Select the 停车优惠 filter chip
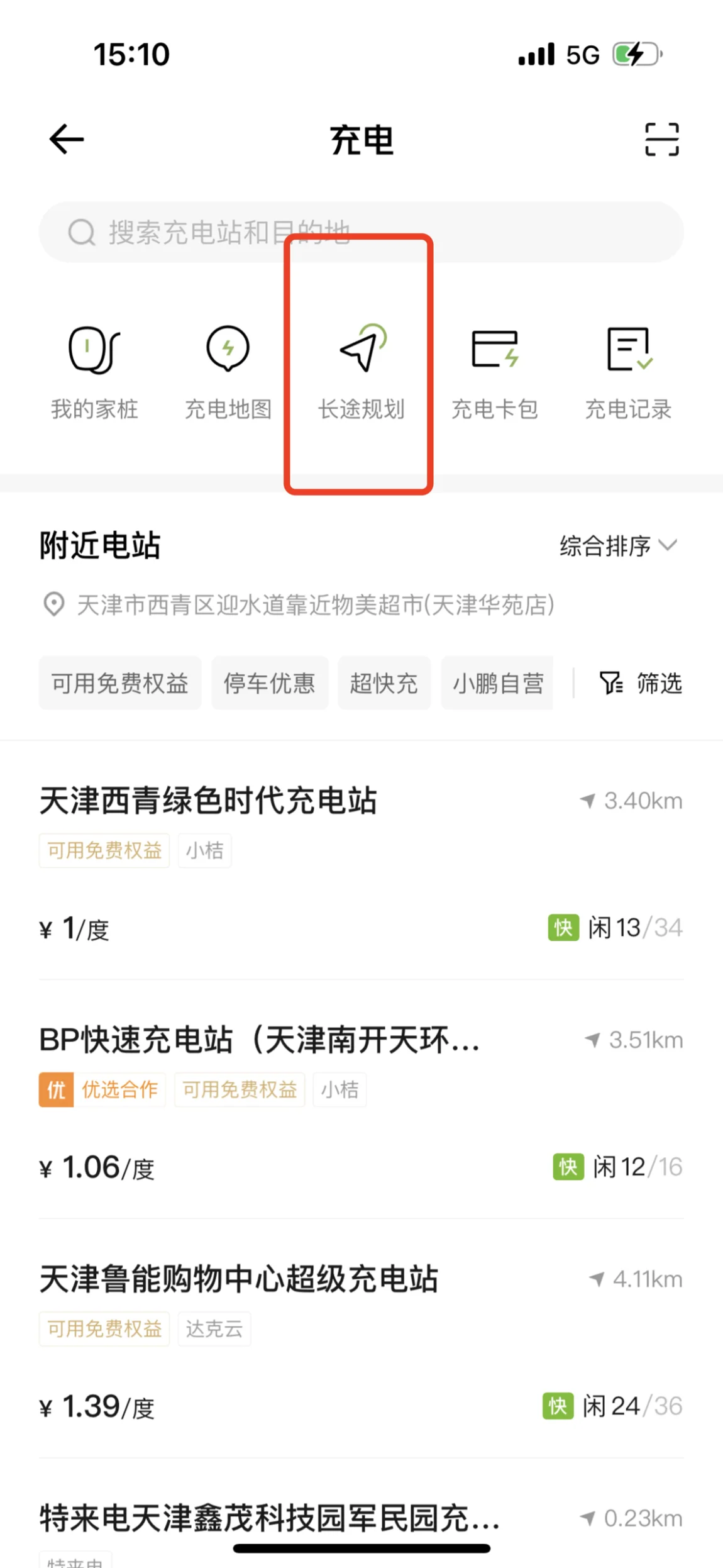This screenshot has height=1568, width=723. pyautogui.click(x=270, y=683)
